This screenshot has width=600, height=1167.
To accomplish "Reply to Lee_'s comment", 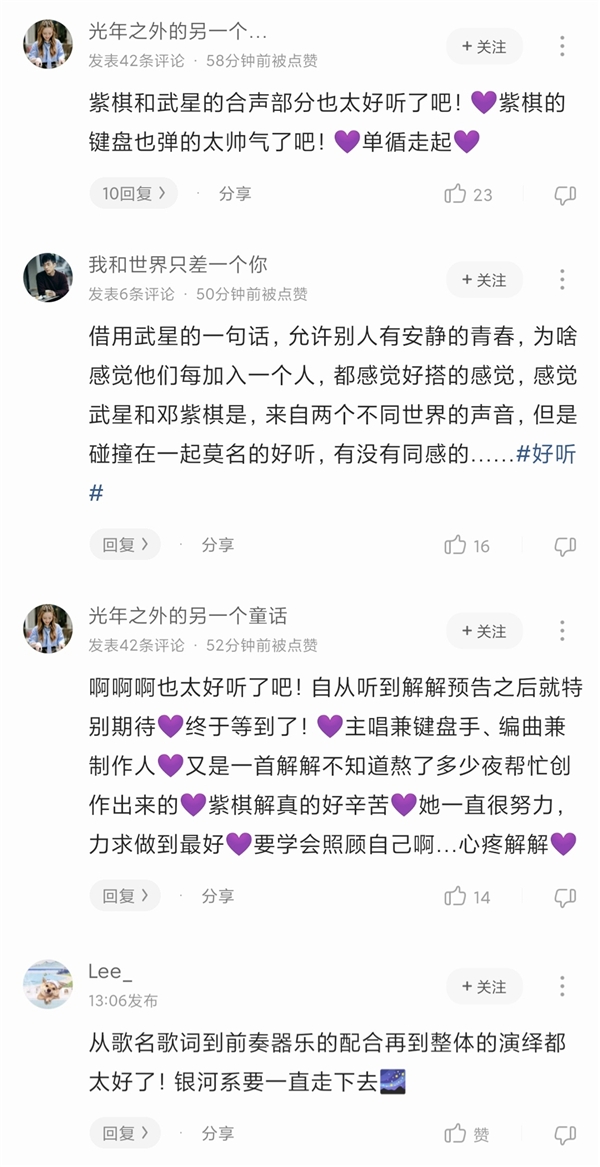I will tap(125, 1134).
